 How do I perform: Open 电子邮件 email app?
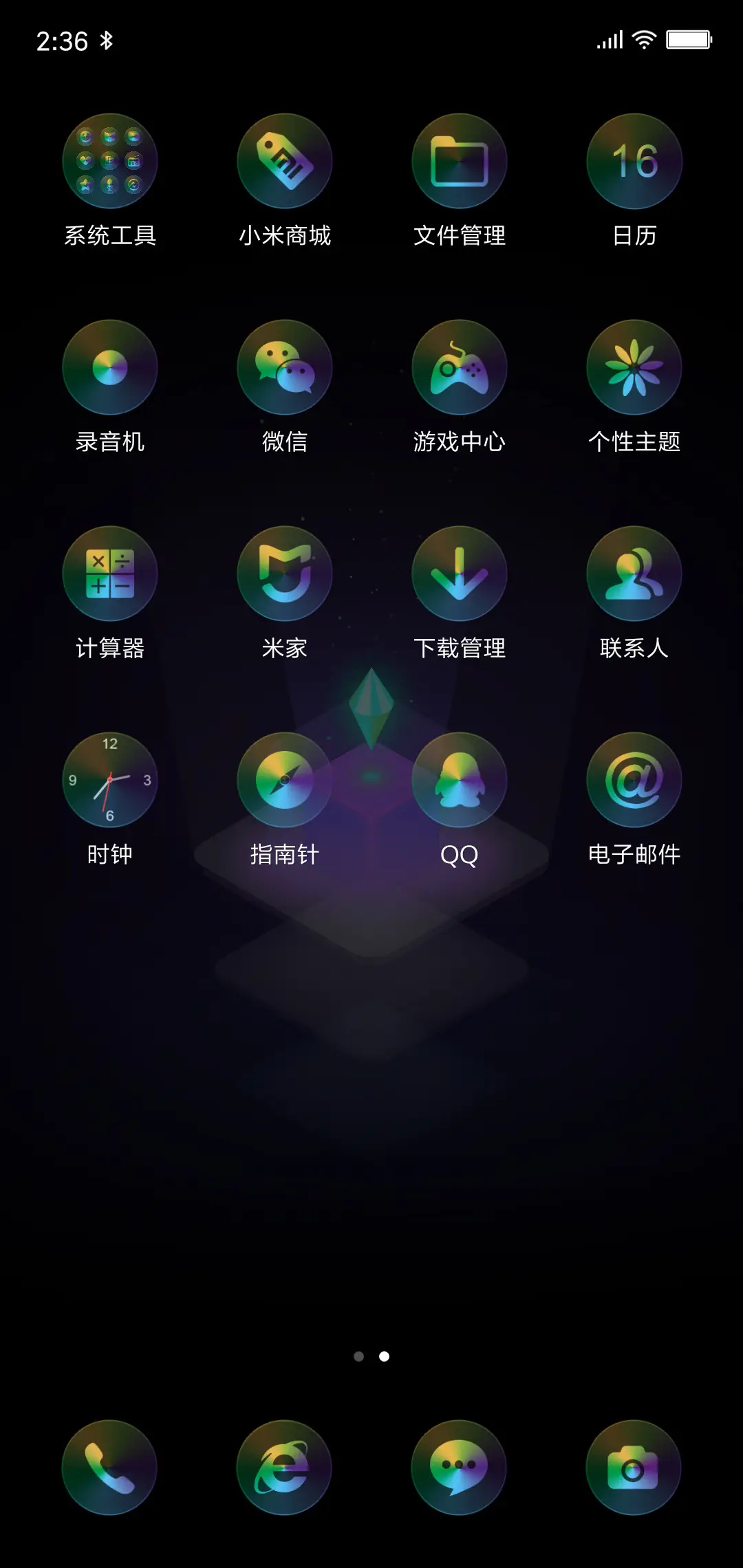coord(634,781)
